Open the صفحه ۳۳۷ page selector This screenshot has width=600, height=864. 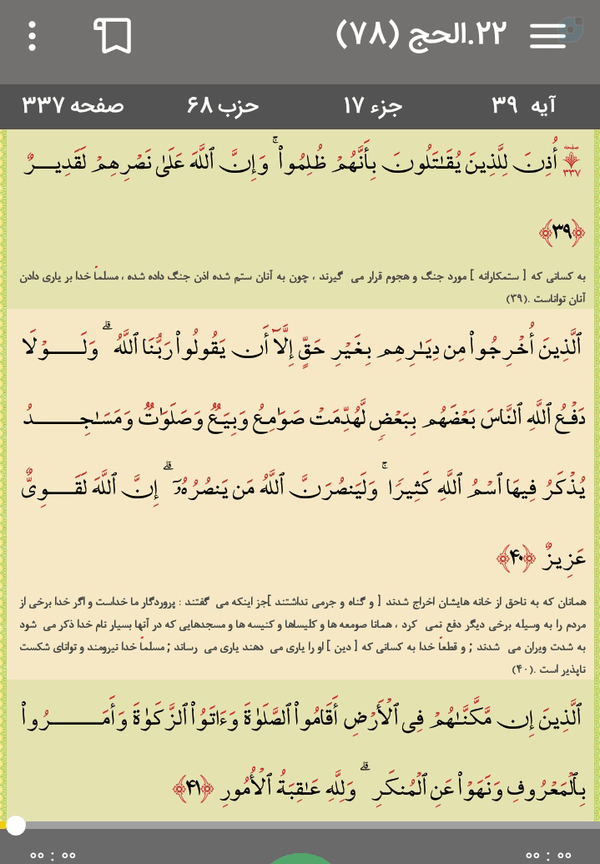[x=73, y=105]
